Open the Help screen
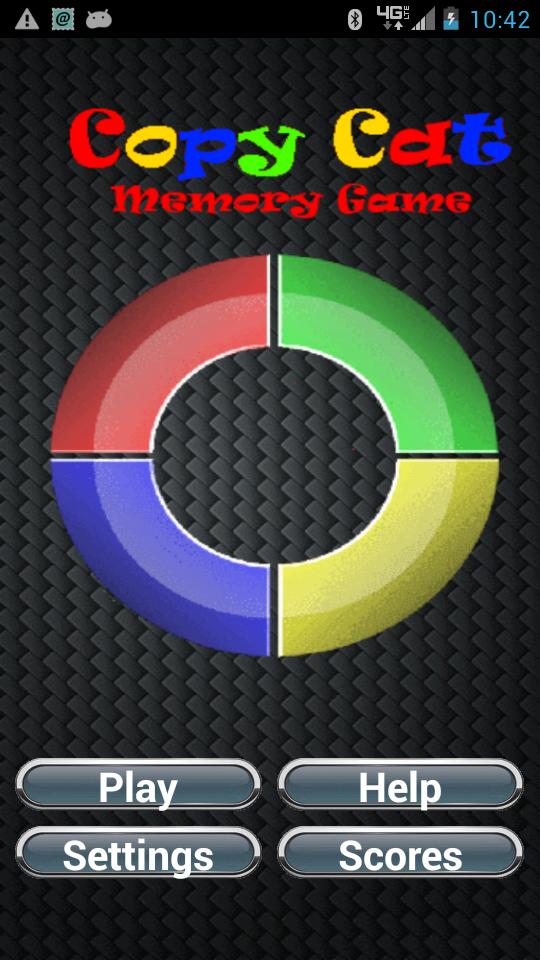Screen dimensions: 540x960 coord(400,785)
